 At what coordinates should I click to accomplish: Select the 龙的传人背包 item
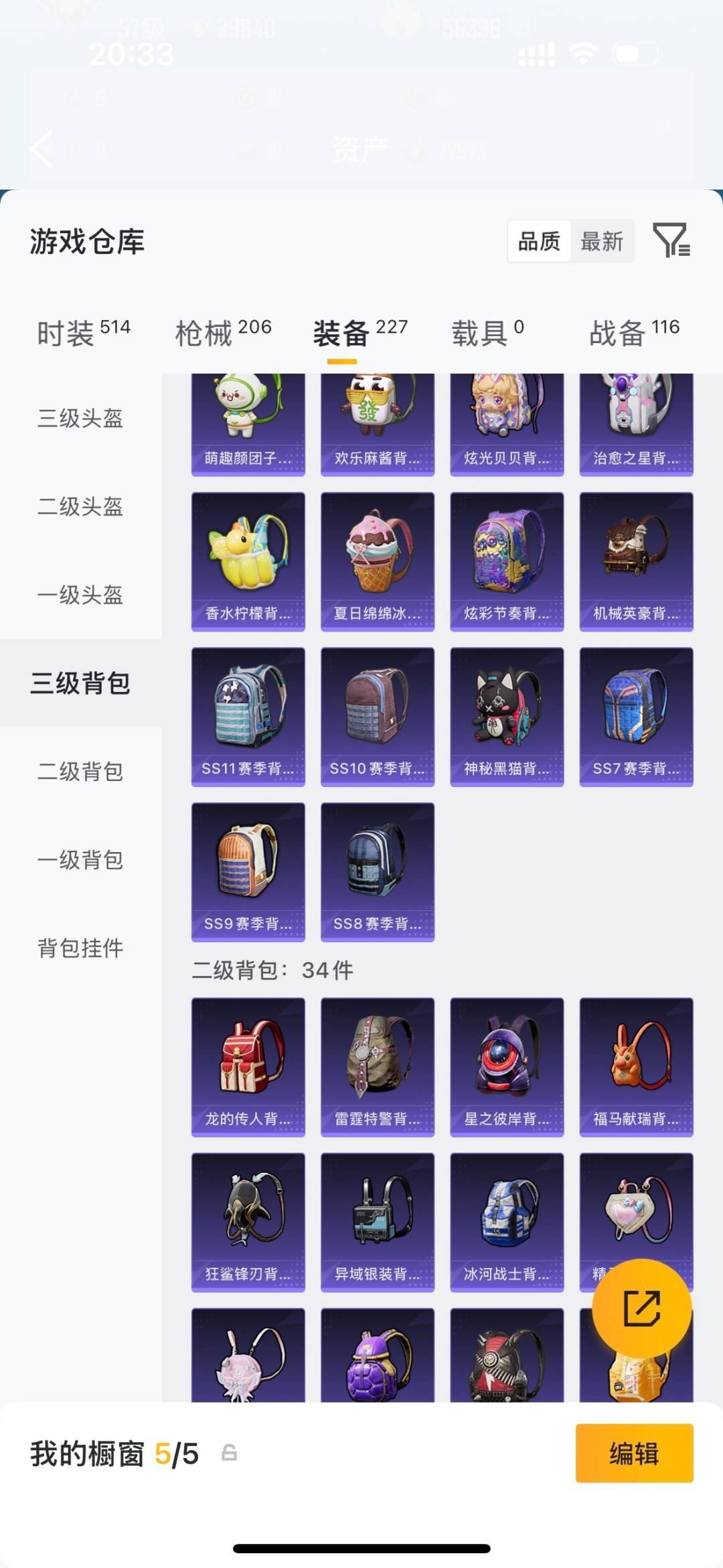pos(248,1067)
